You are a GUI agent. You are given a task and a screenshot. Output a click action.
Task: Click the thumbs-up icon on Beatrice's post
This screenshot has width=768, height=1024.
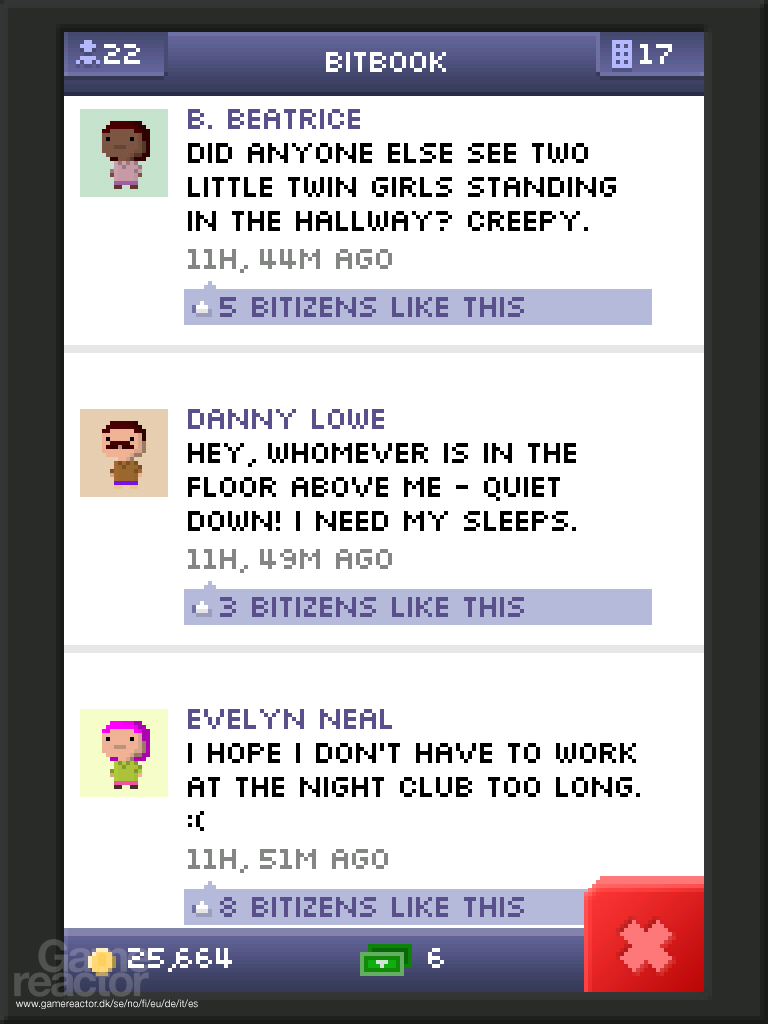[x=200, y=306]
